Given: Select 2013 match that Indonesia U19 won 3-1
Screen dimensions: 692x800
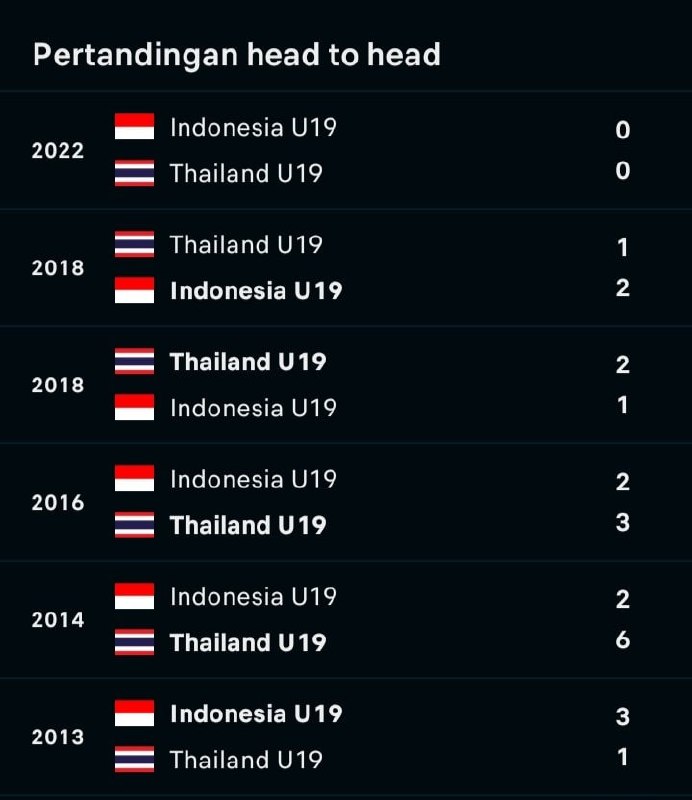Looking at the screenshot, I should coord(346,737).
